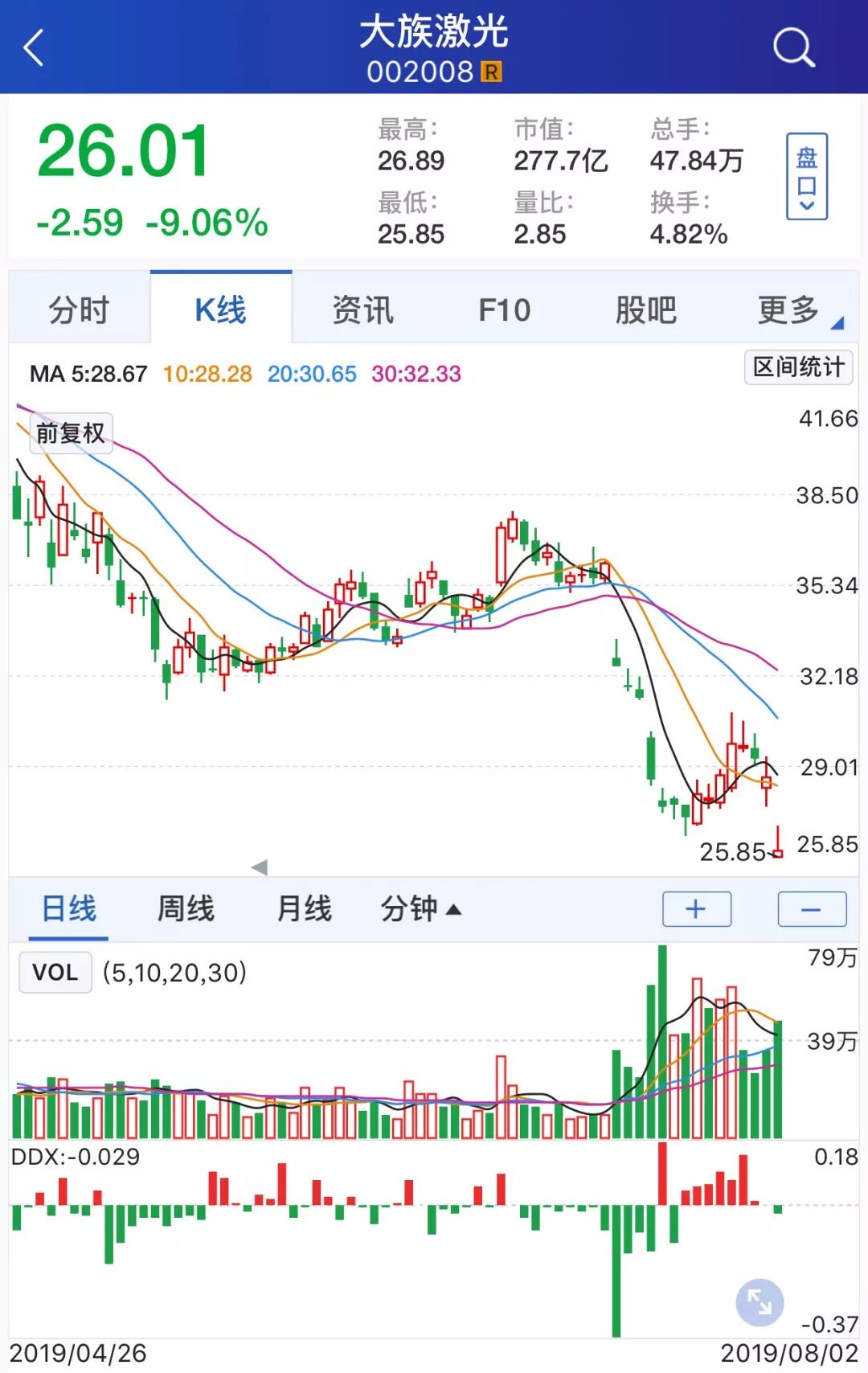Zoom in the chart with plus button
Viewport: 868px width, 1373px height.
tap(696, 909)
